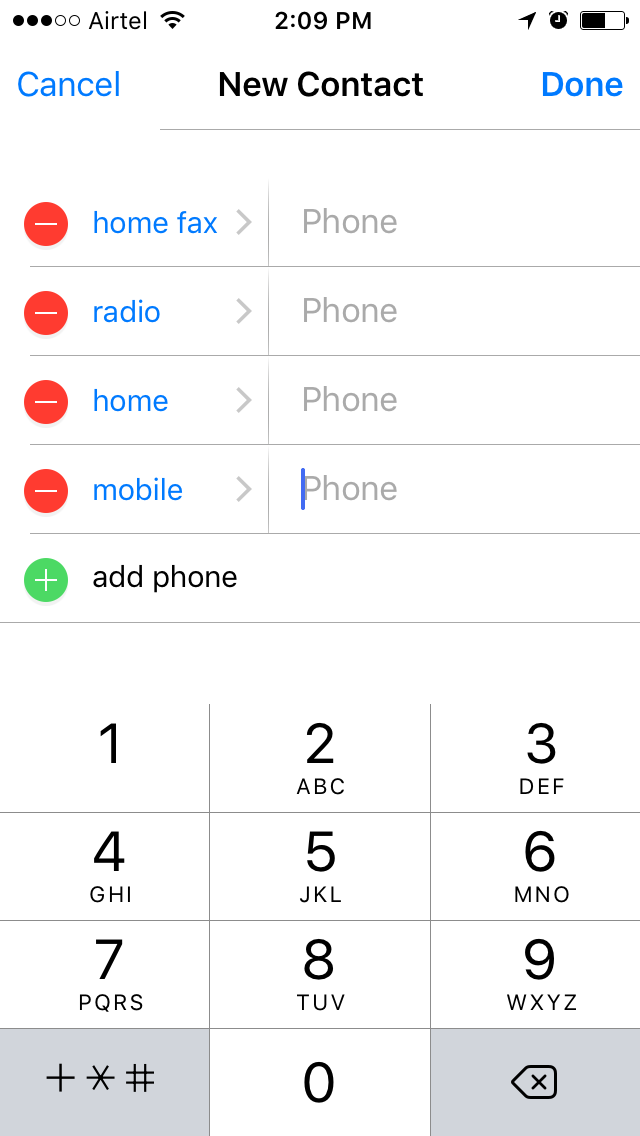640x1136 pixels.
Task: Focus the home Phone number field
Action: [x=454, y=401]
